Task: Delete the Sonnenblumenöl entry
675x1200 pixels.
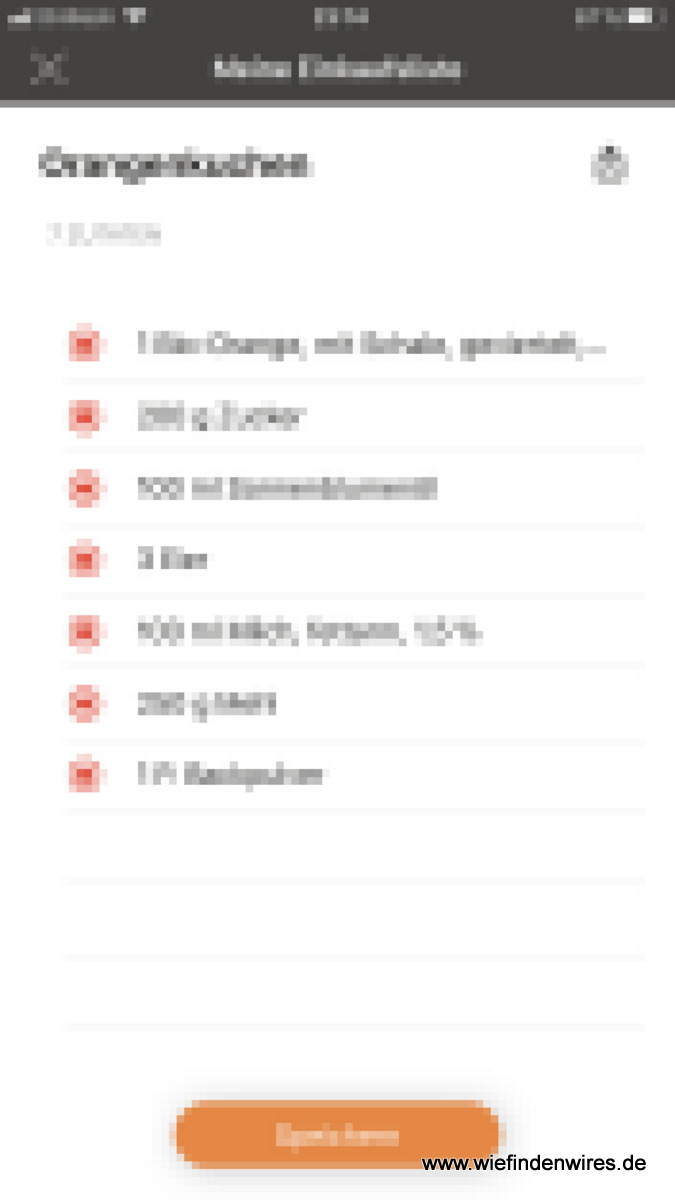Action: (85, 488)
